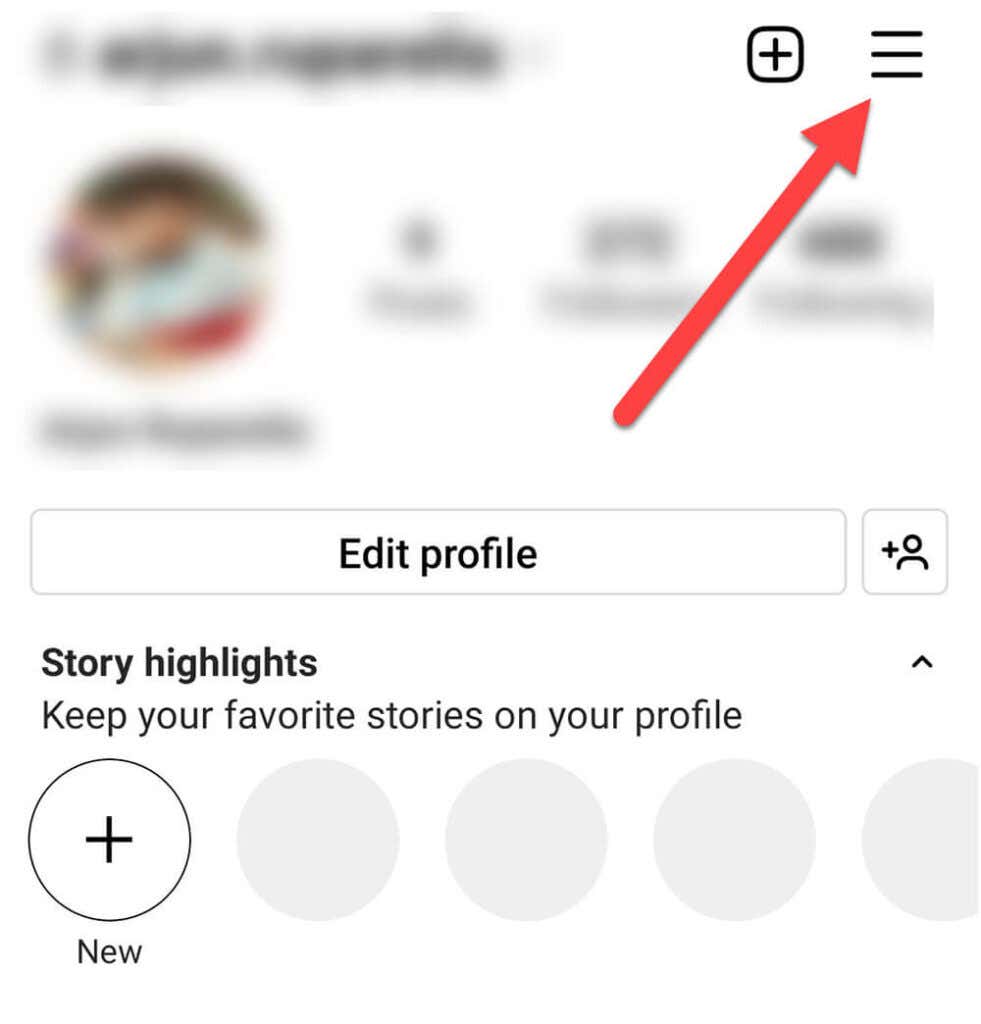
Task: Open the hamburger menu
Action: point(896,56)
